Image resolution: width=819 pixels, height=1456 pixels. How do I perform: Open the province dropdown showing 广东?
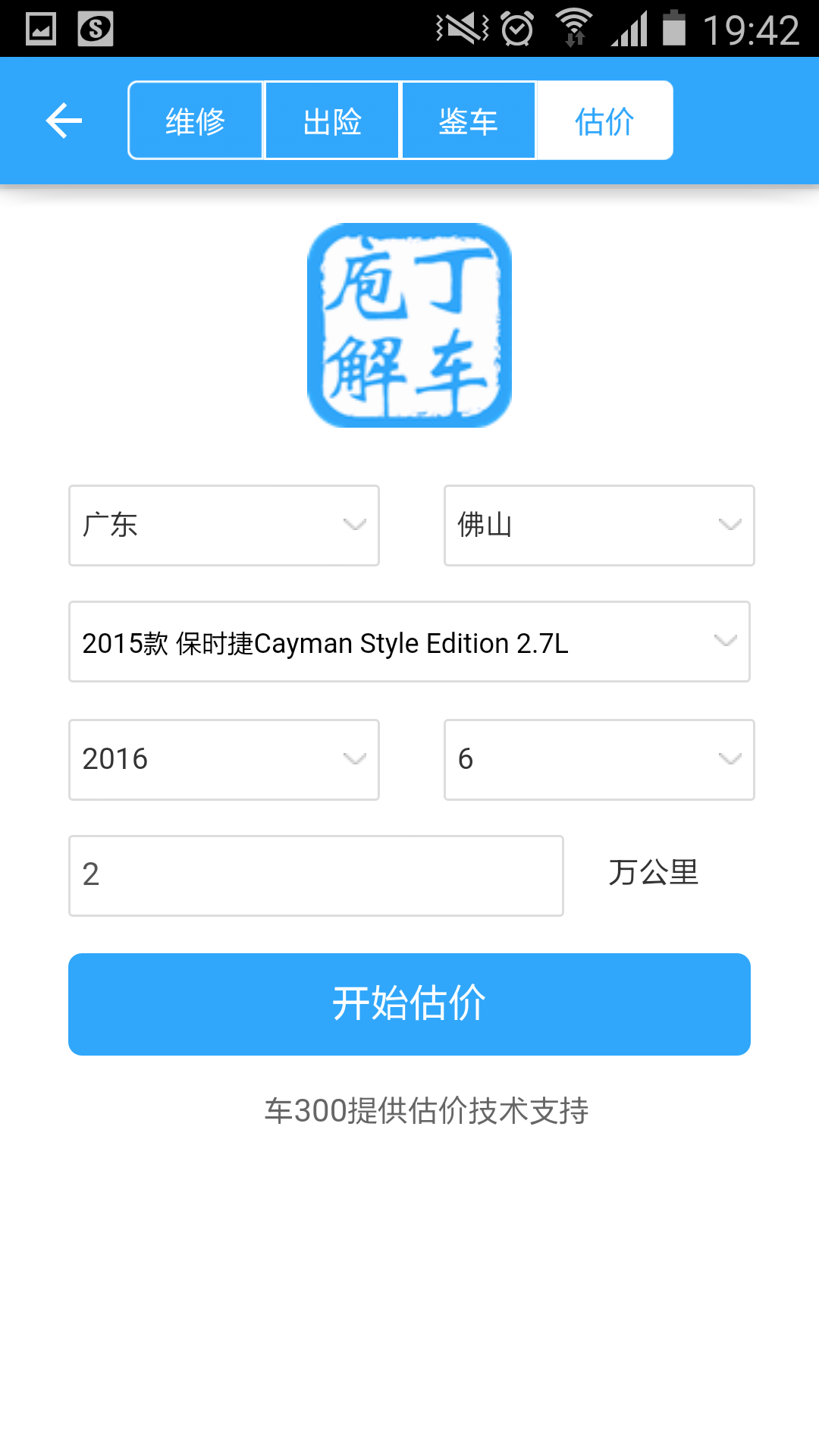(224, 526)
